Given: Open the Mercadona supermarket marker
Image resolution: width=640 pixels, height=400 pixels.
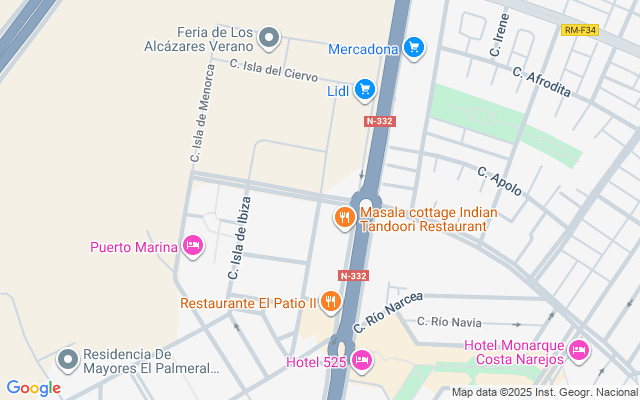Looking at the screenshot, I should [414, 47].
